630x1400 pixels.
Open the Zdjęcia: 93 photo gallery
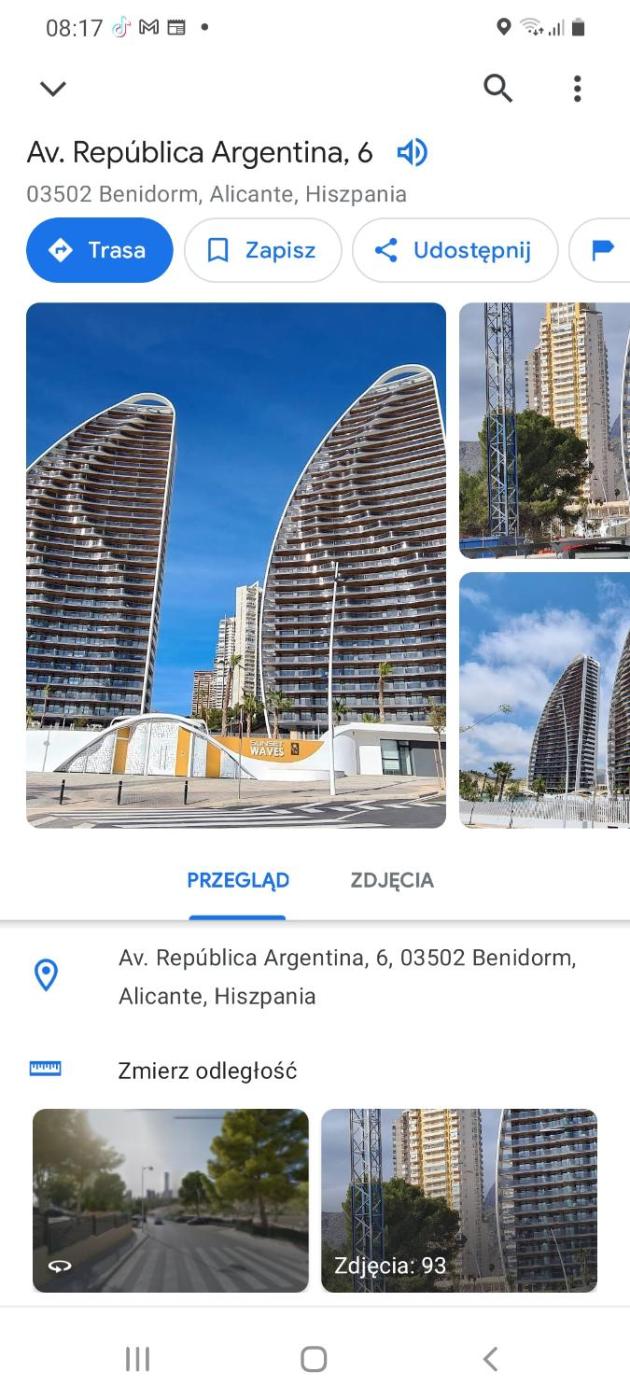click(x=458, y=1200)
